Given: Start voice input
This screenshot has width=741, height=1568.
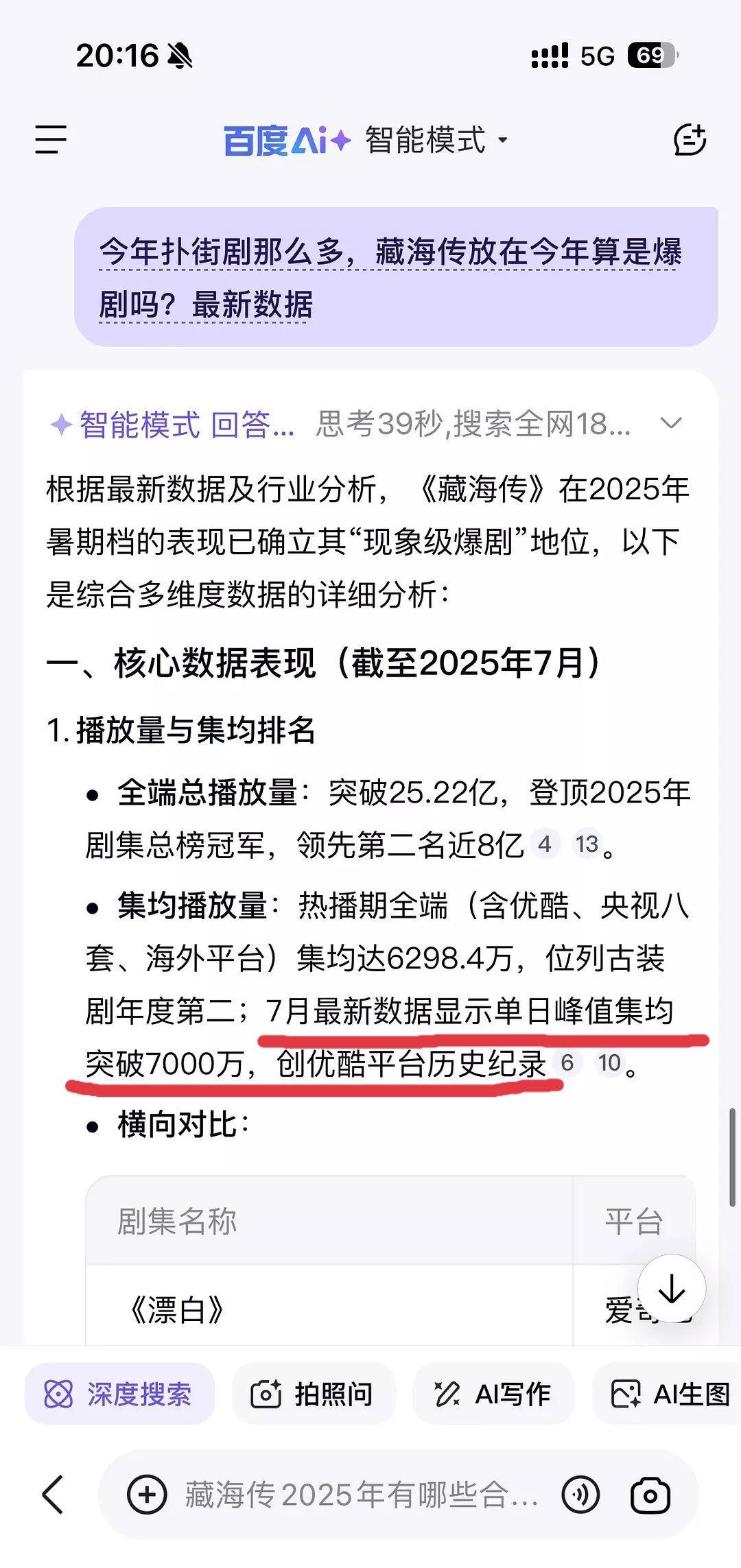Looking at the screenshot, I should (580, 1494).
